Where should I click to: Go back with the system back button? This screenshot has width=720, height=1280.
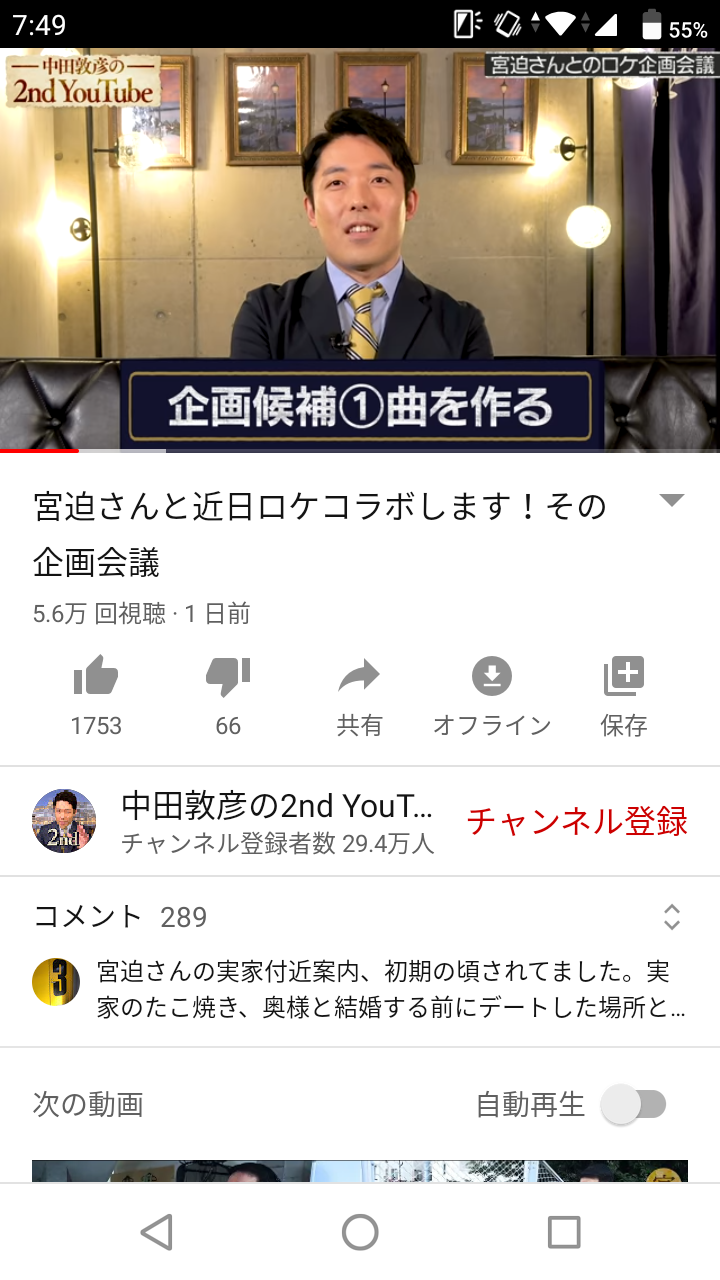pyautogui.click(x=156, y=1232)
